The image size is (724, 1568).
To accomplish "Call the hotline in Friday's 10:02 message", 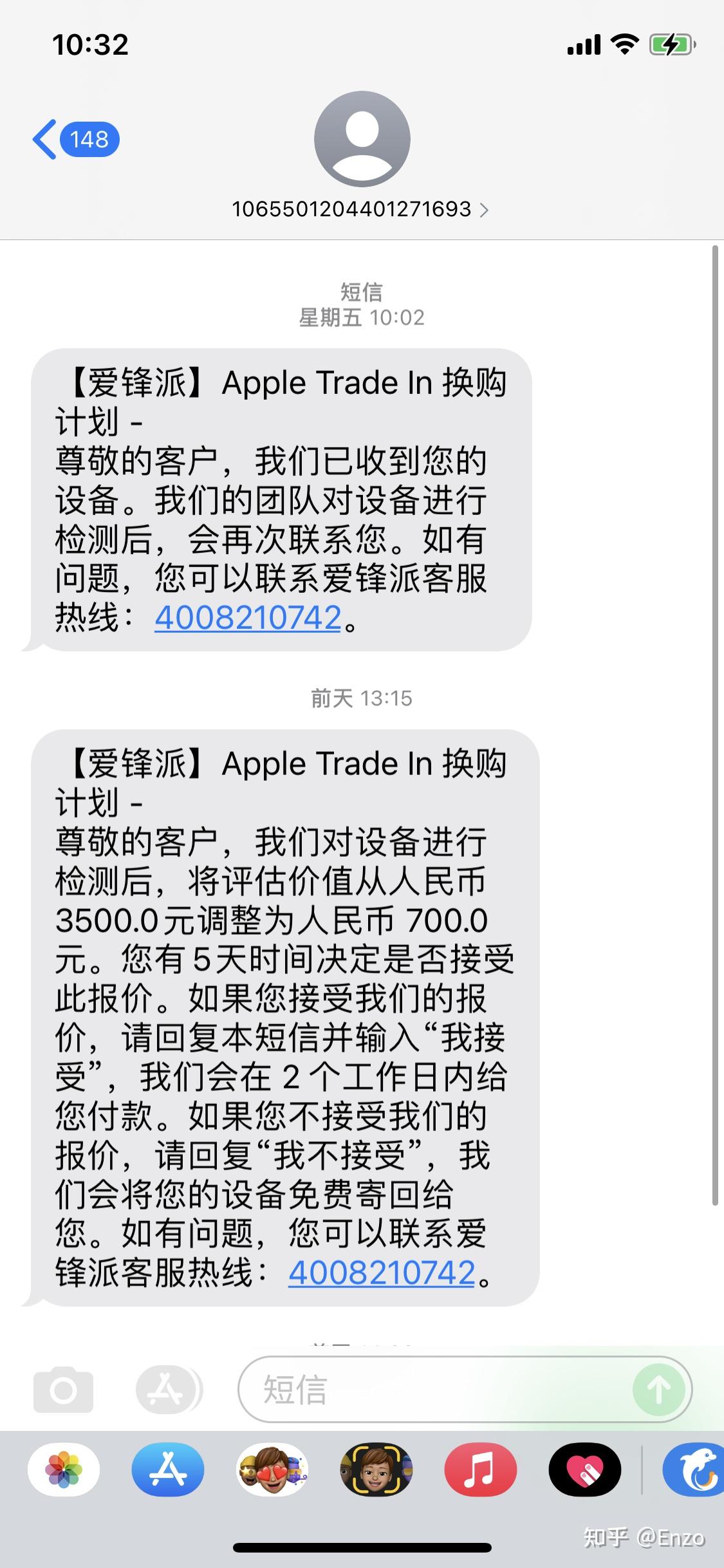I will point(248,618).
